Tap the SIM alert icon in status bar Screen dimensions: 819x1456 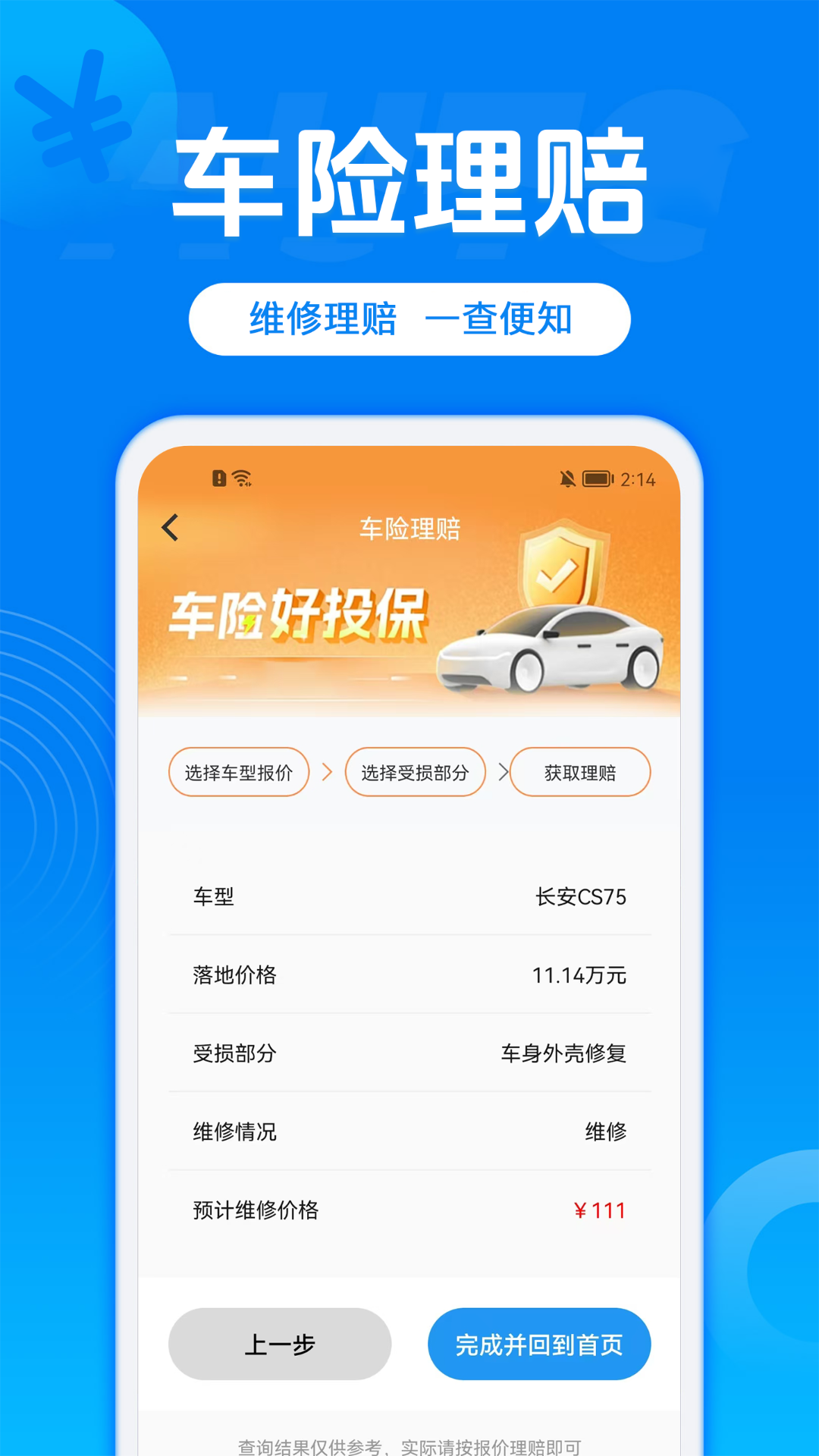(217, 479)
